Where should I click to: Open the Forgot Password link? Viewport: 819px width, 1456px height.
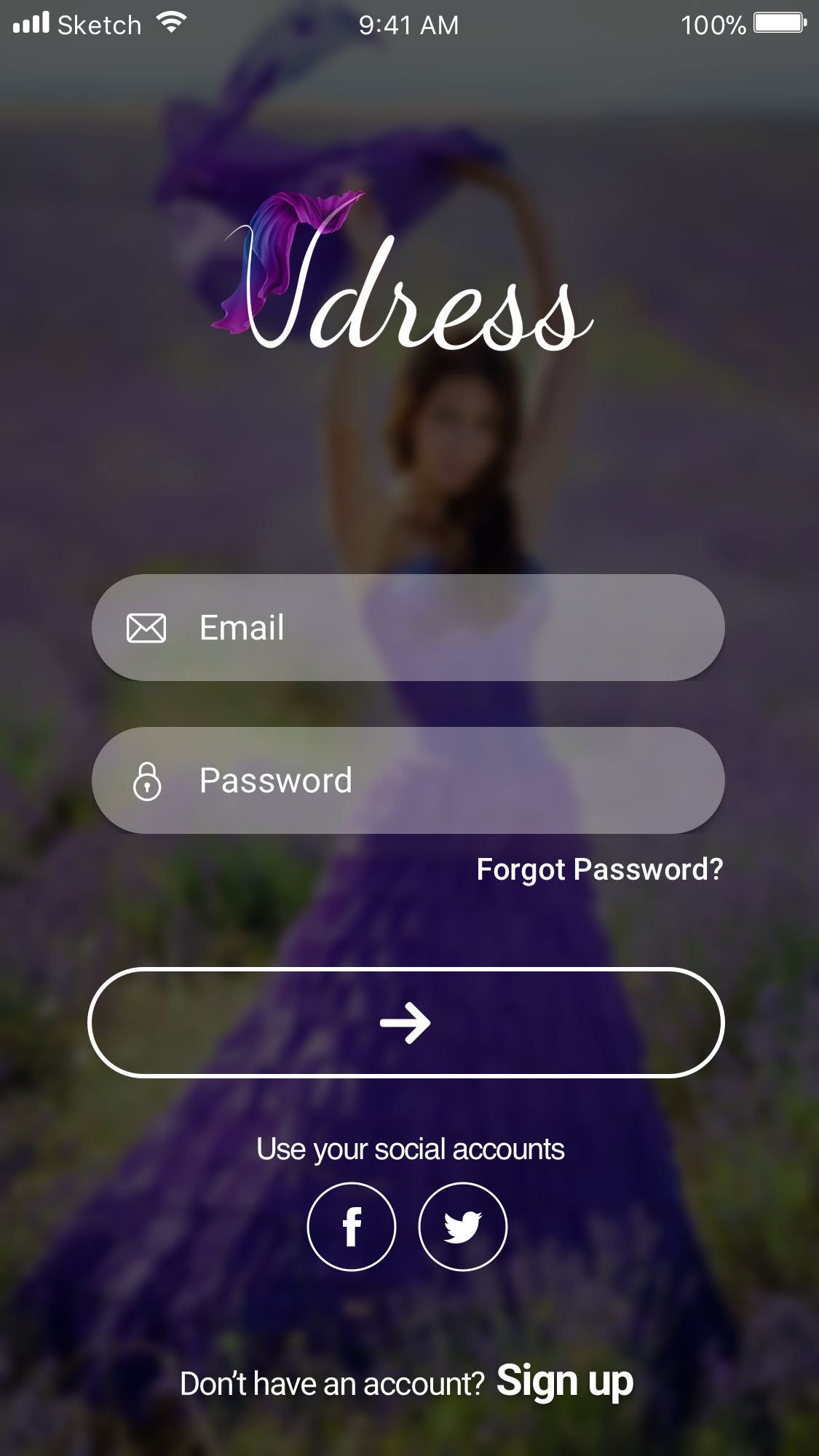point(599,870)
